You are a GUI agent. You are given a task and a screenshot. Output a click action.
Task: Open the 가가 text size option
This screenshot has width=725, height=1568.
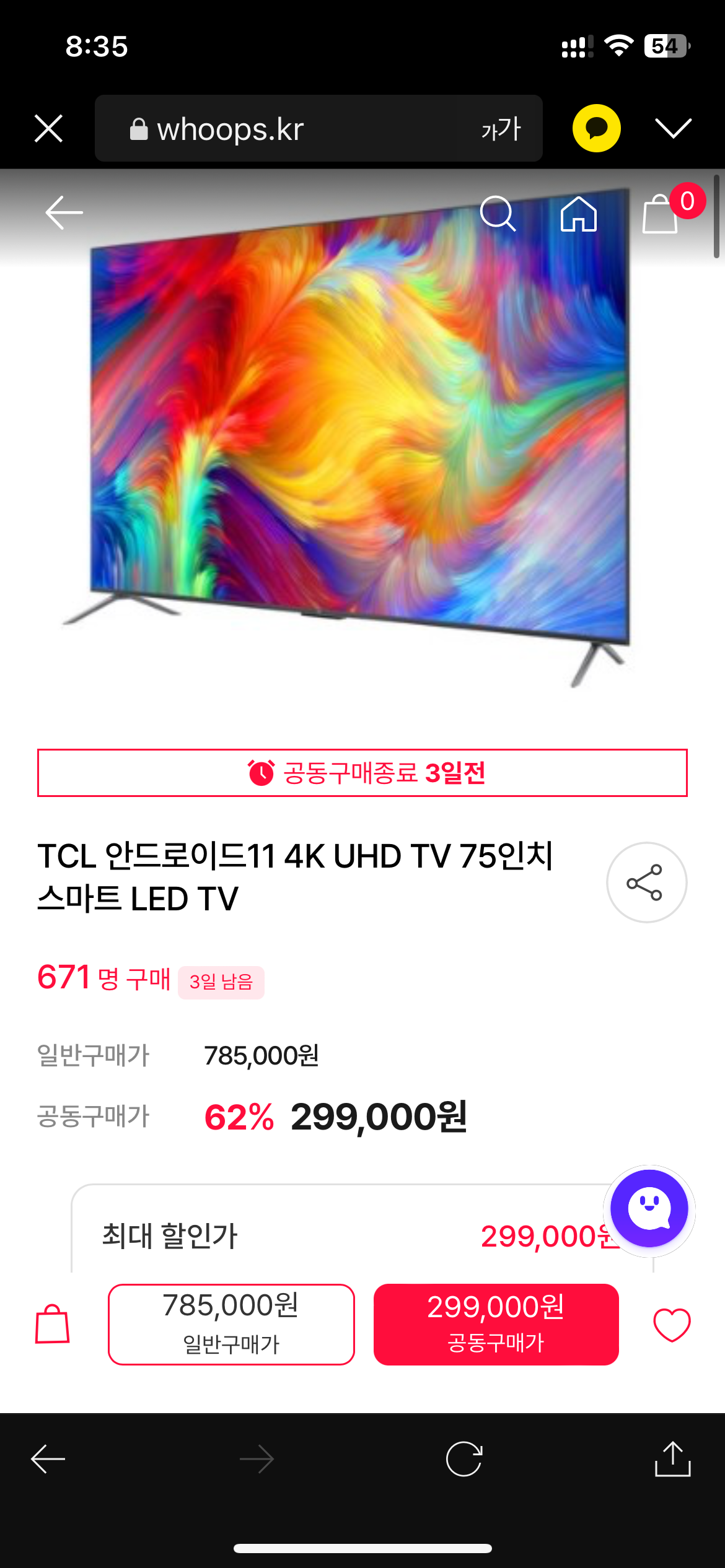[501, 129]
